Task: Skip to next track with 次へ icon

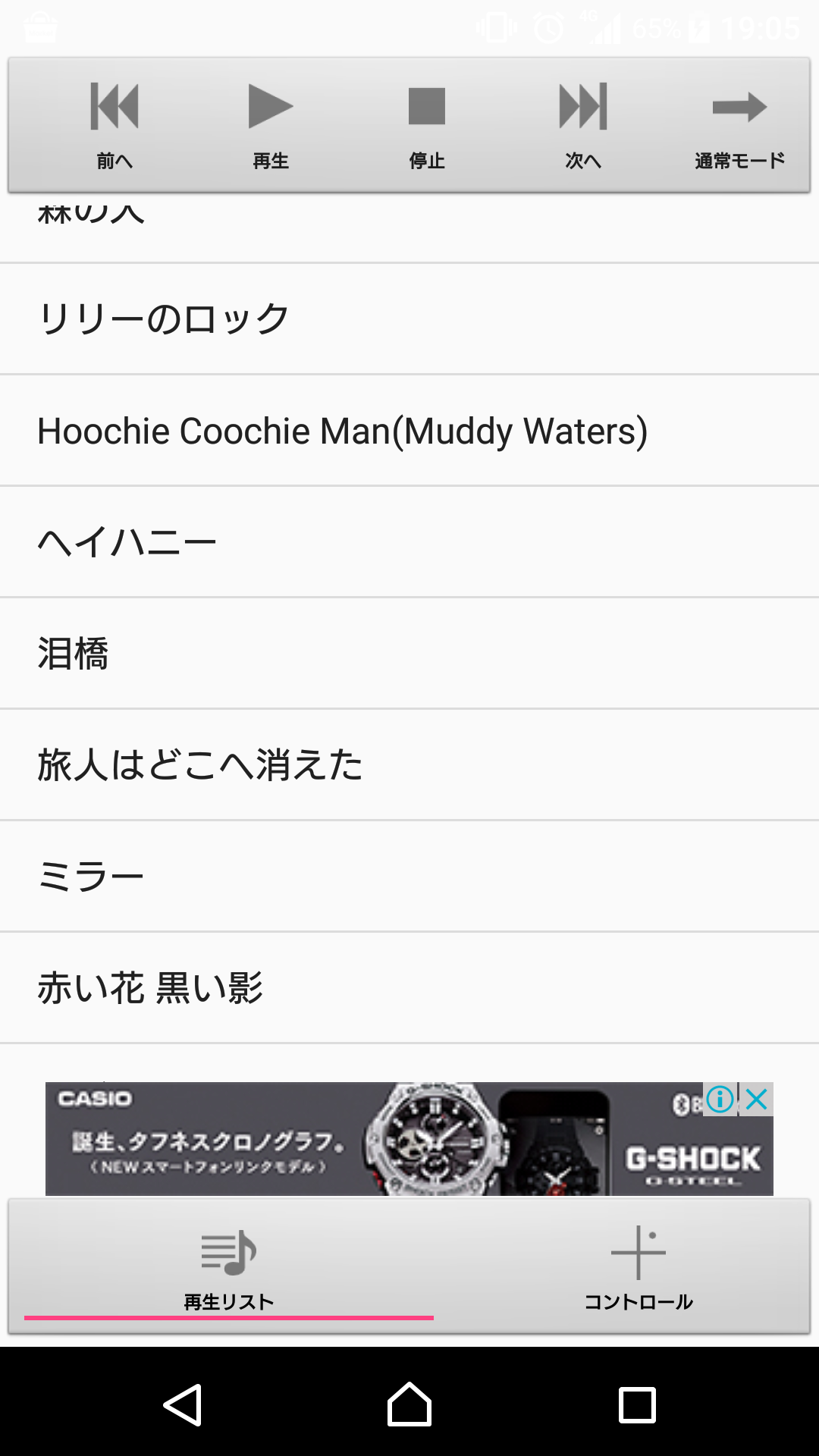Action: pyautogui.click(x=583, y=106)
